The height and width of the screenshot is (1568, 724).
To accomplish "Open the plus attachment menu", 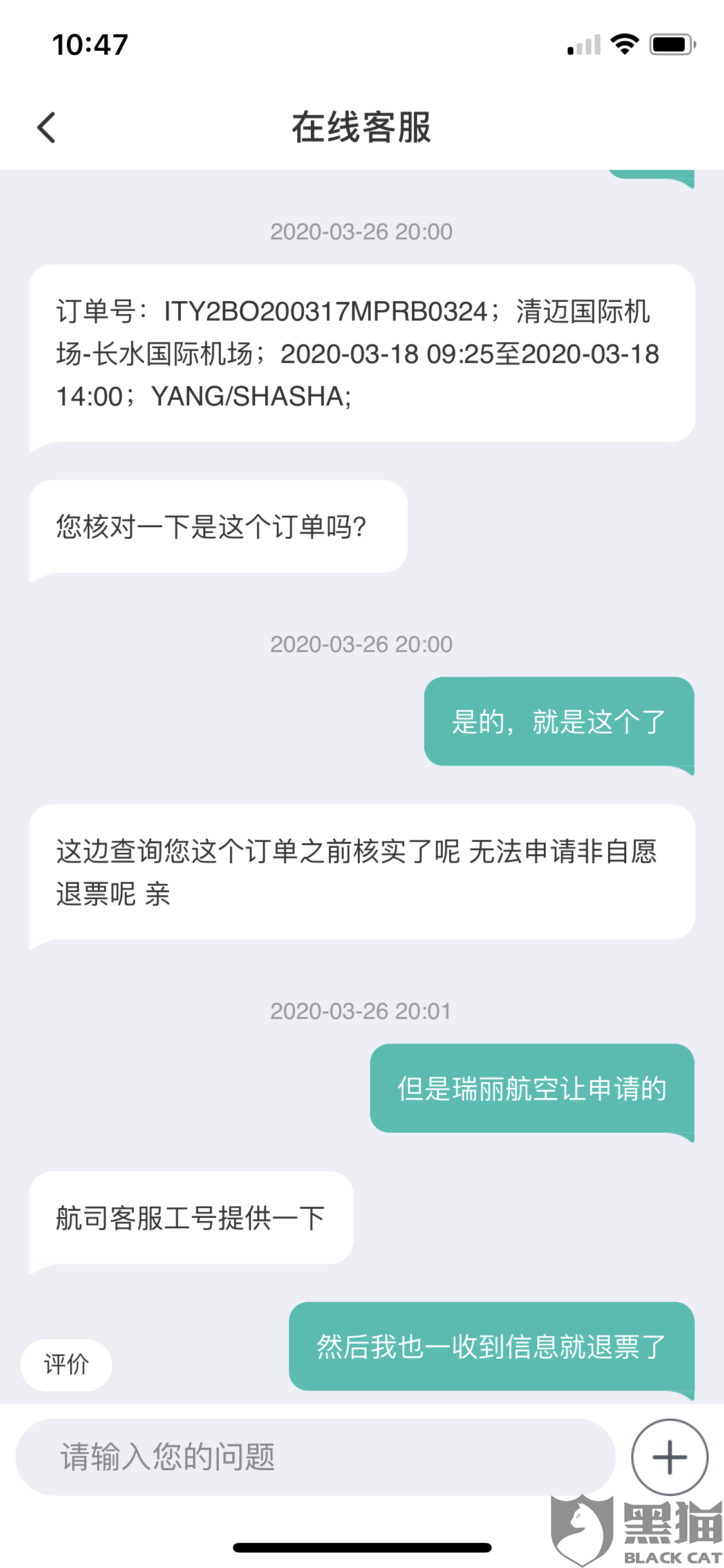I will click(x=669, y=1457).
